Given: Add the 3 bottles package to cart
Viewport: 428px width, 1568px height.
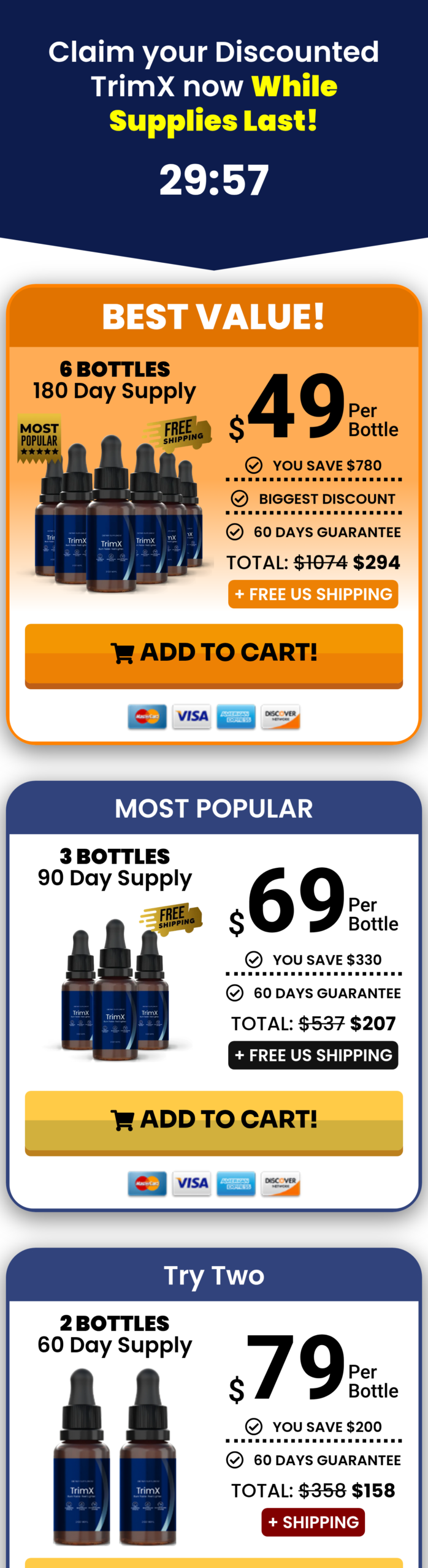Looking at the screenshot, I should [x=213, y=1121].
